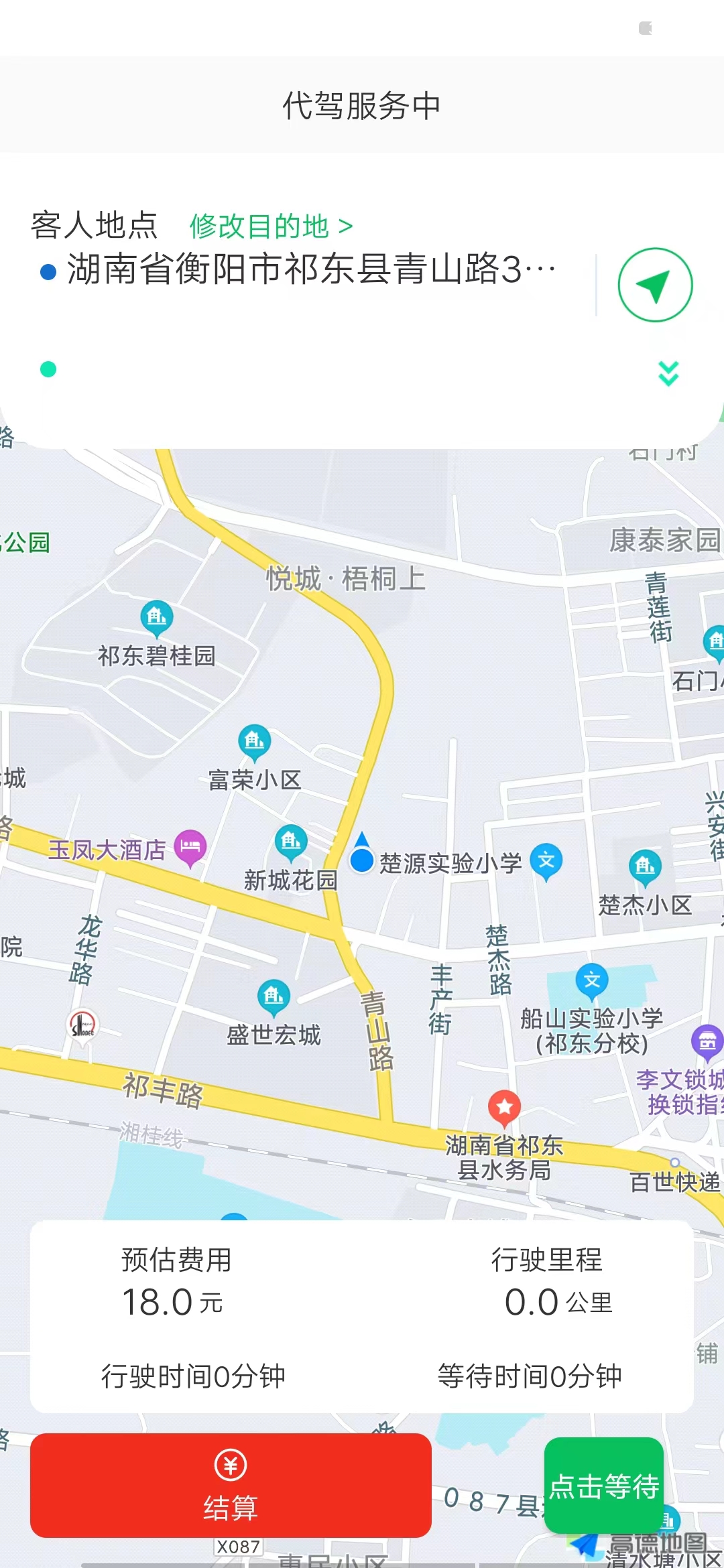Tap the red 结算 settlement button
Viewport: 724px width, 1568px height.
coord(231,1486)
